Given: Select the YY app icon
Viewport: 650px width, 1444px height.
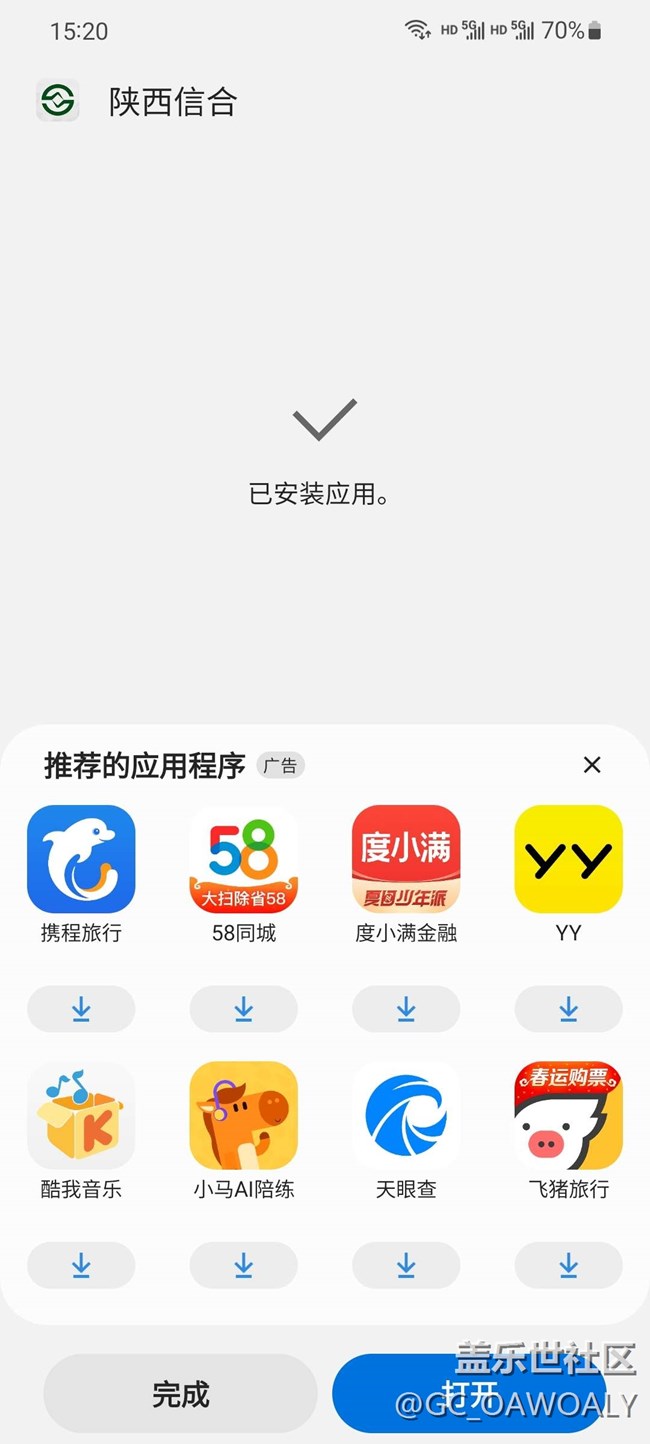Looking at the screenshot, I should coord(568,859).
